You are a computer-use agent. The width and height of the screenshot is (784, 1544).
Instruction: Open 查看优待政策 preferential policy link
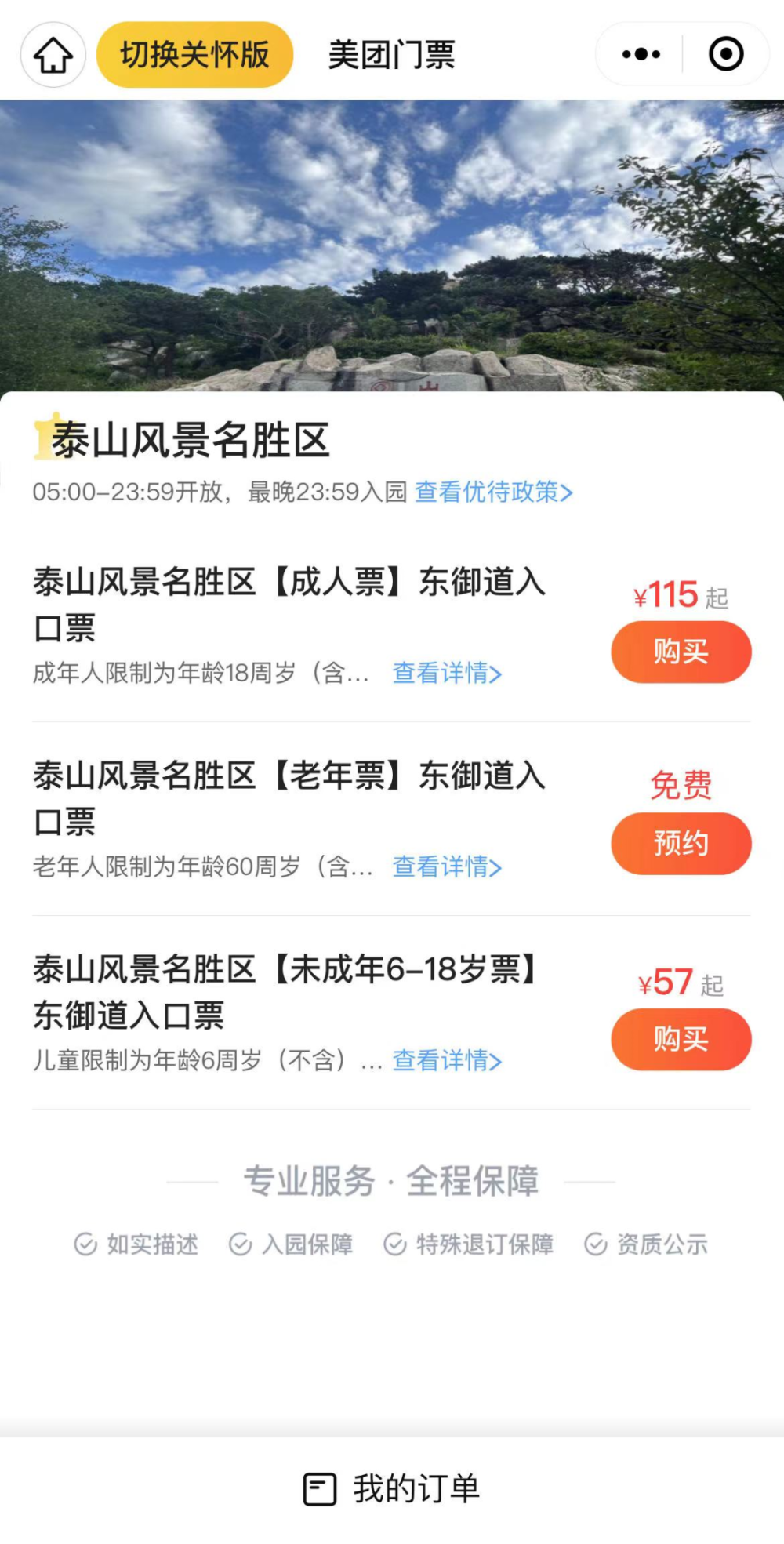coord(493,492)
